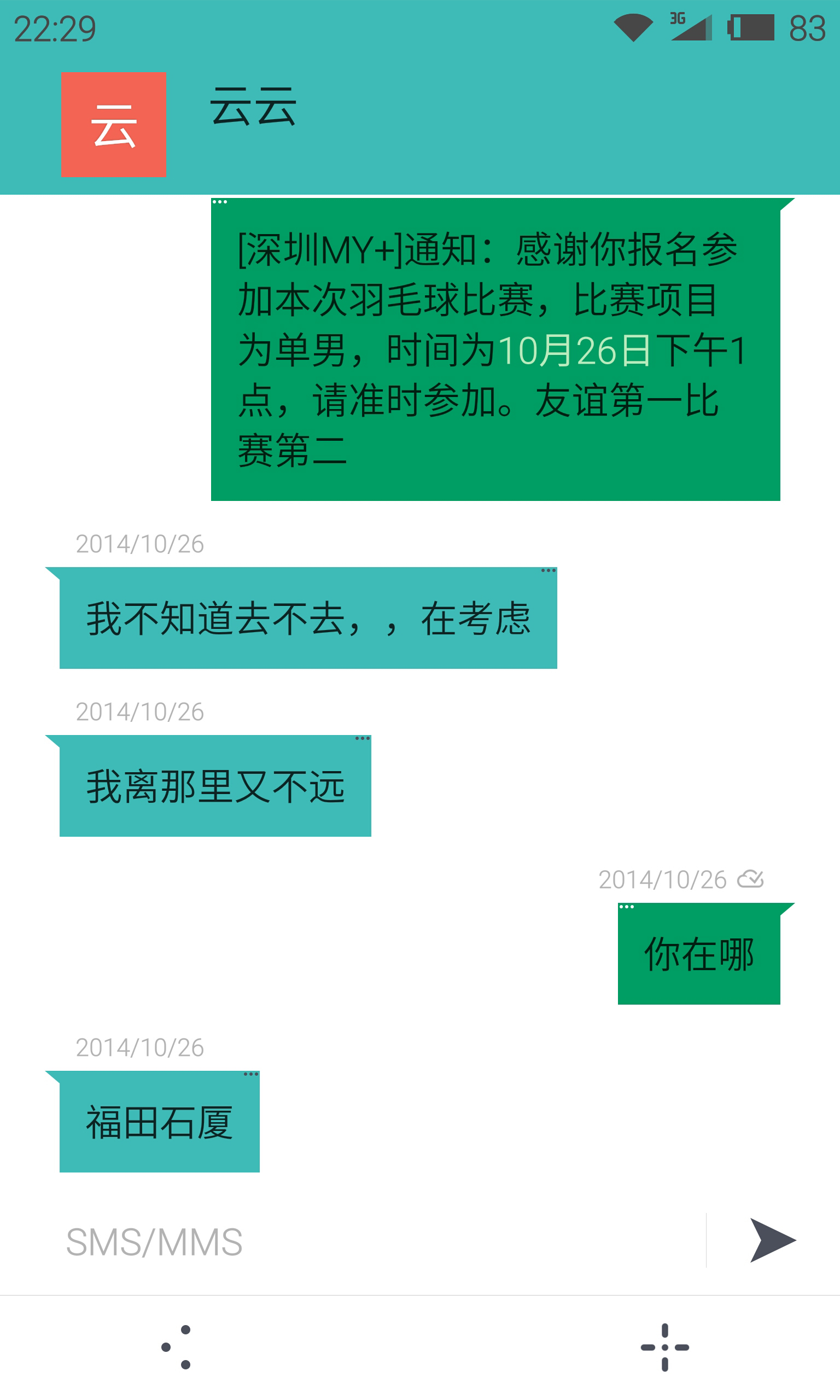Image resolution: width=840 pixels, height=1400 pixels.
Task: Open the three-dot menu in the bottom bar
Action: [x=177, y=1347]
